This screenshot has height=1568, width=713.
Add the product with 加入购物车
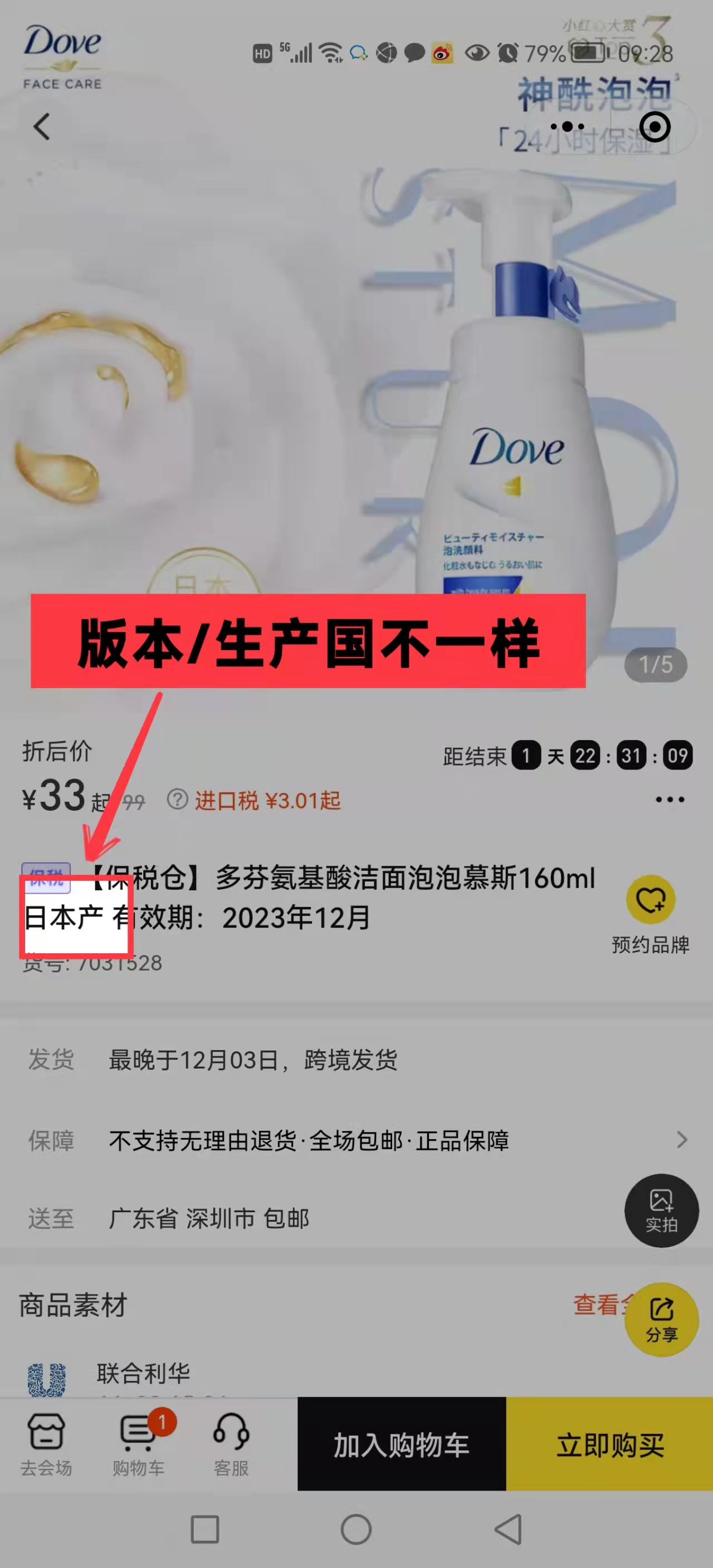pyautogui.click(x=401, y=1444)
